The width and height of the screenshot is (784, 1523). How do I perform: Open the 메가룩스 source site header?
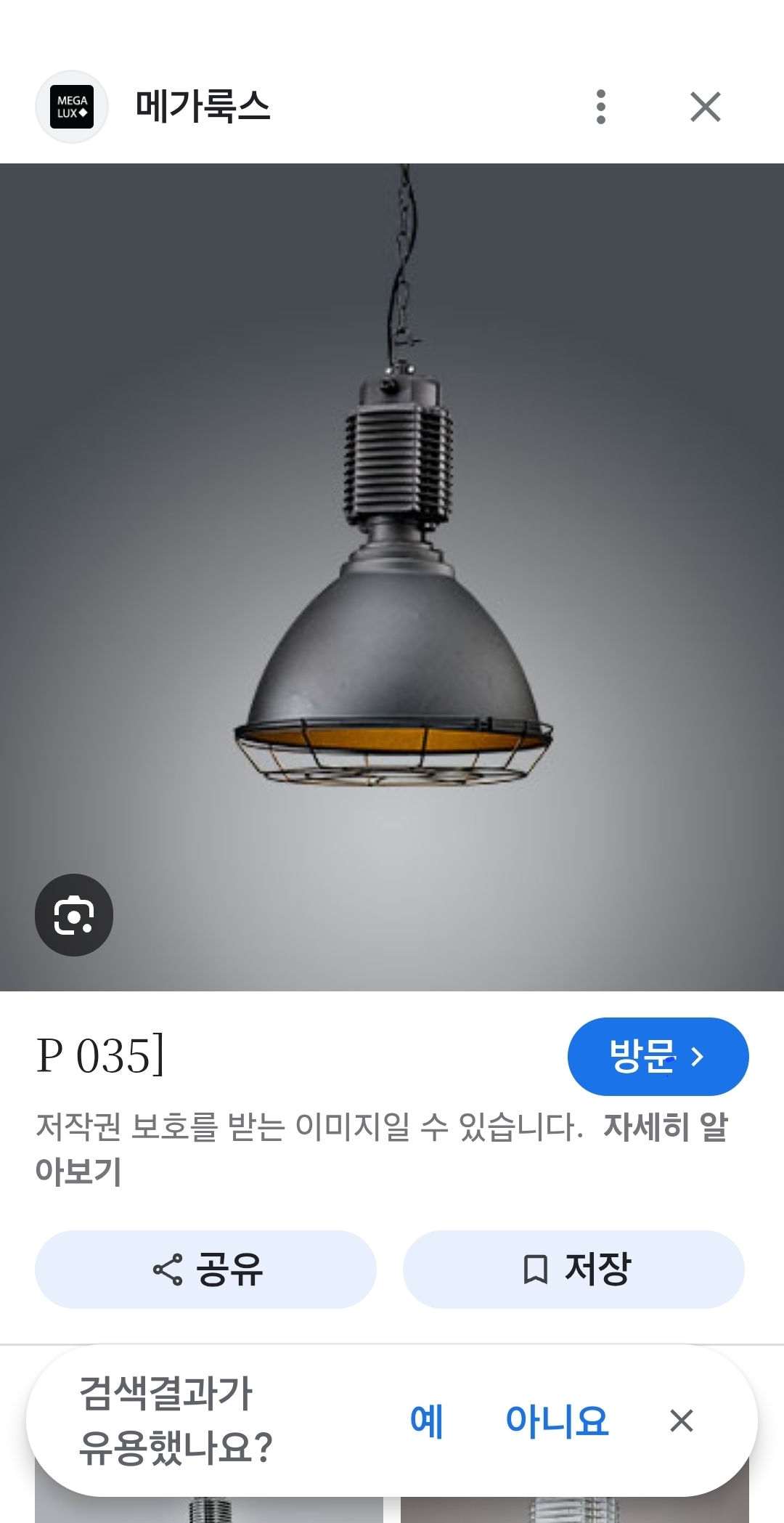(x=202, y=107)
